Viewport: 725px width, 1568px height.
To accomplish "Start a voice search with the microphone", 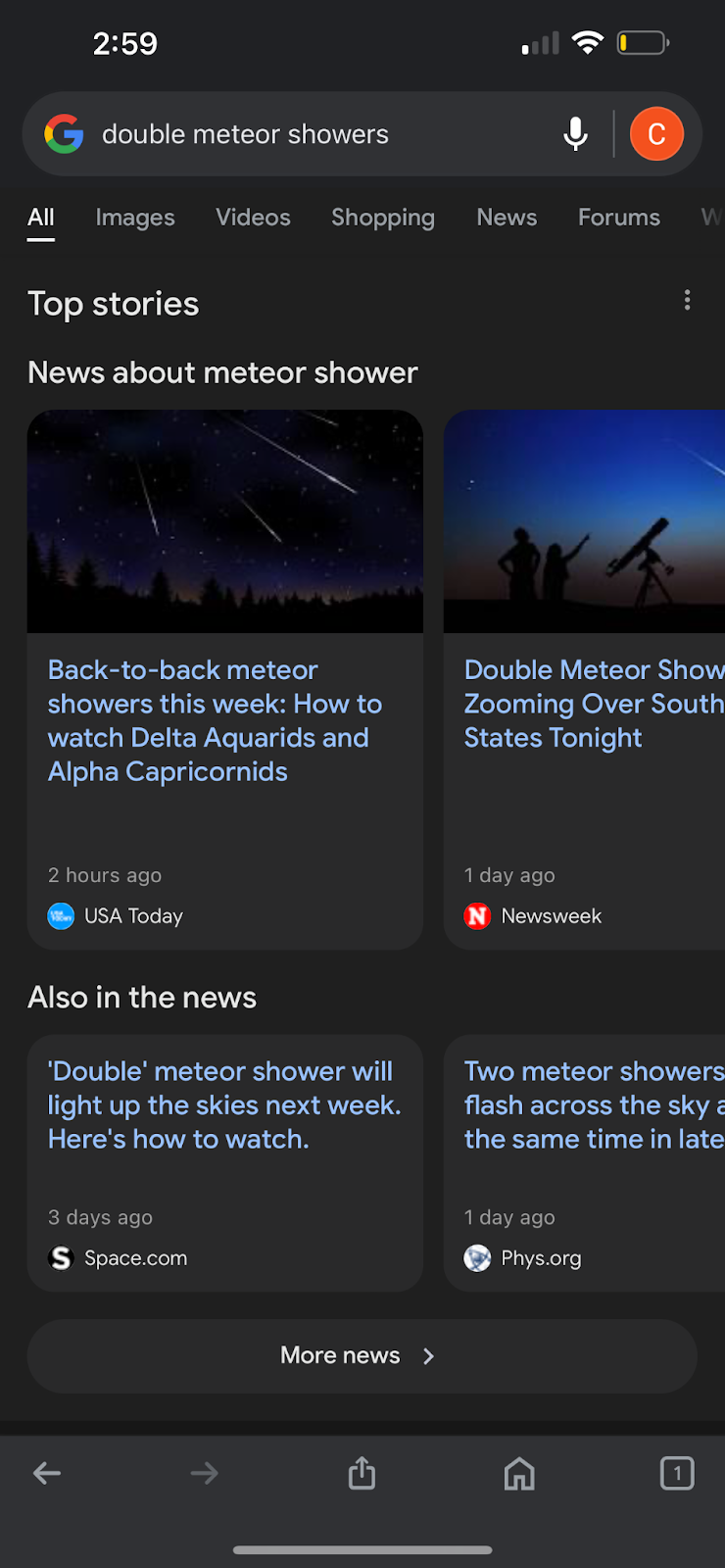I will [576, 134].
